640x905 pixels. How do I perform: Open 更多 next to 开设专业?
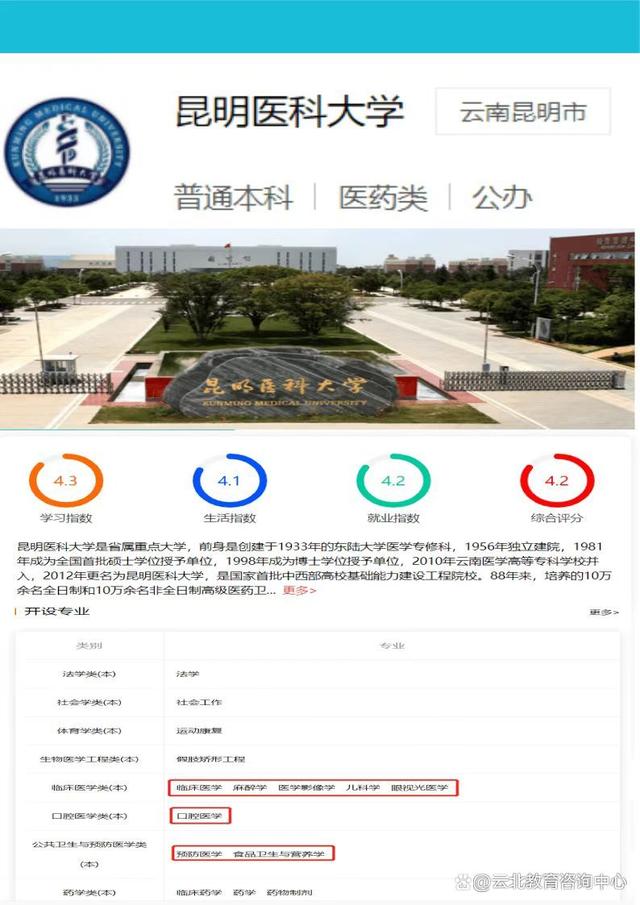tap(603, 612)
